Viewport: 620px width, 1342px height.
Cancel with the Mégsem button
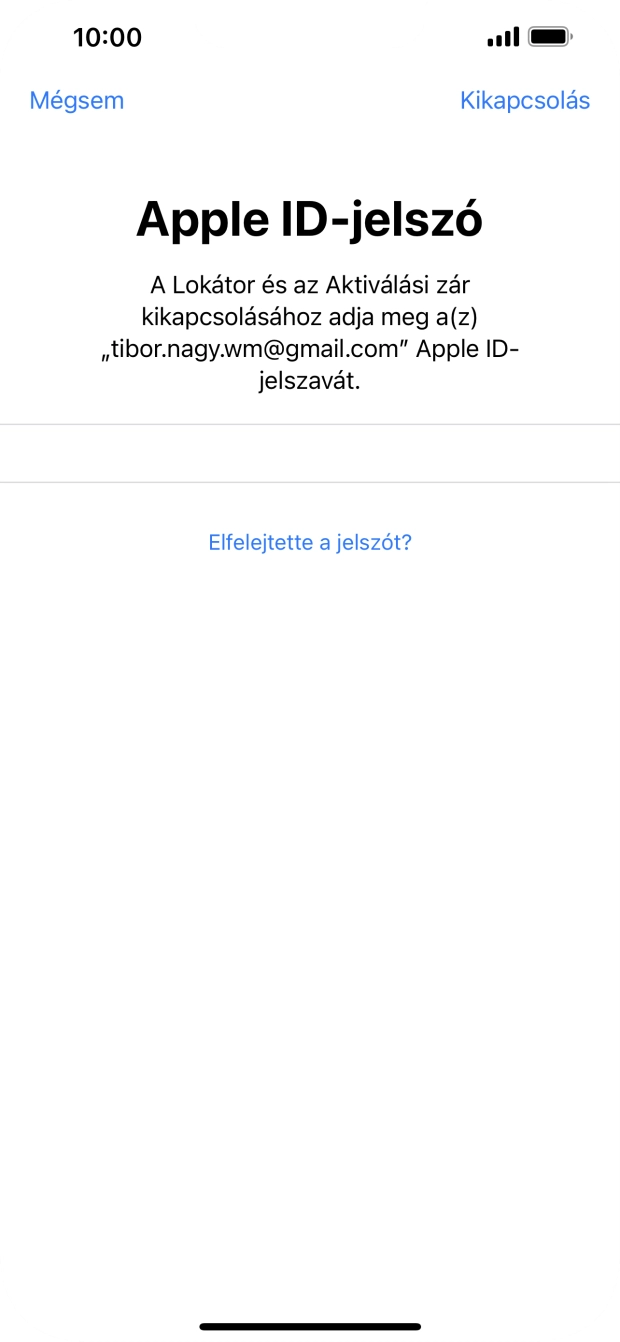(x=77, y=100)
